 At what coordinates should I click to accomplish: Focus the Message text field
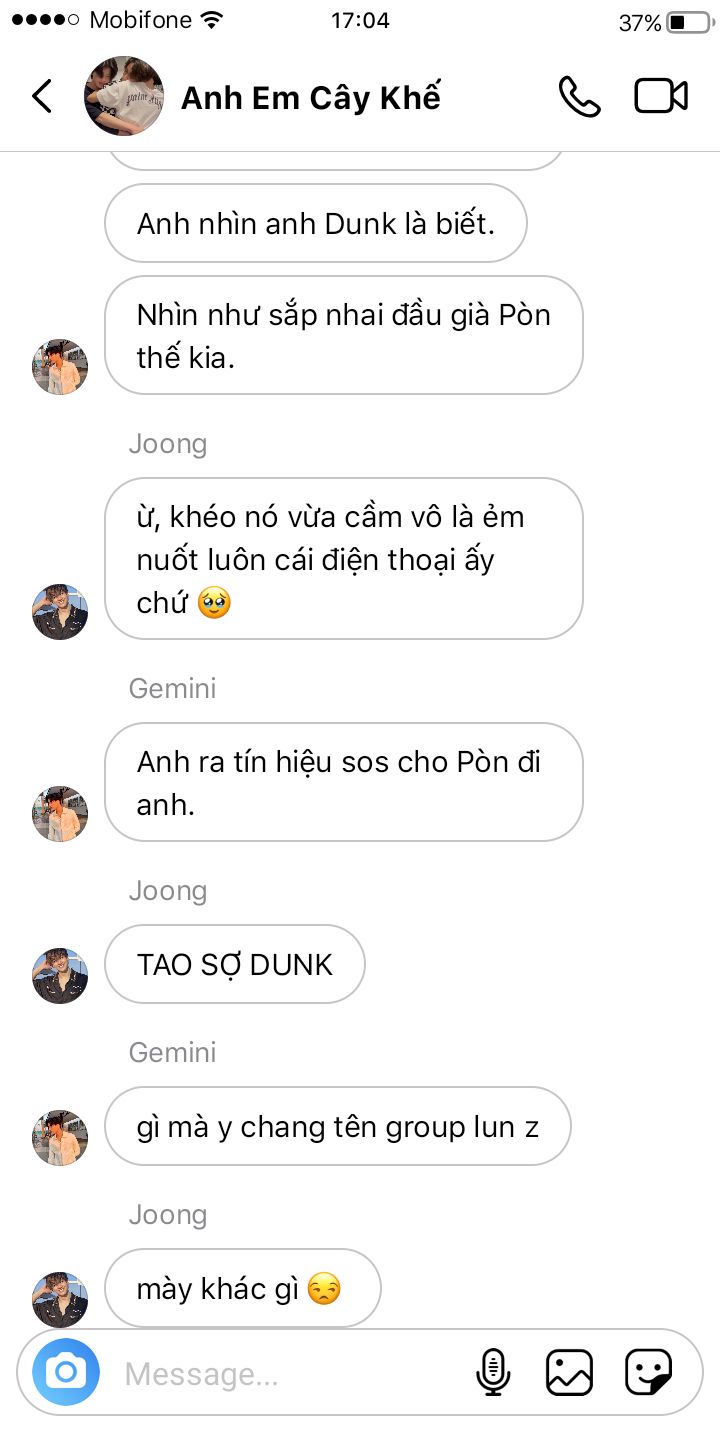290,1374
